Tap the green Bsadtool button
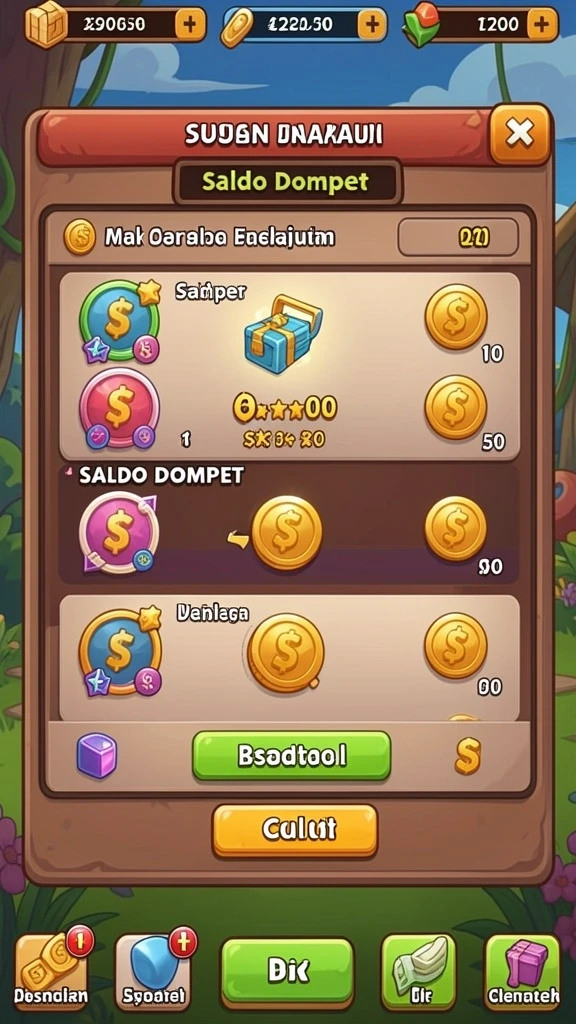This screenshot has width=576, height=1024. 291,756
